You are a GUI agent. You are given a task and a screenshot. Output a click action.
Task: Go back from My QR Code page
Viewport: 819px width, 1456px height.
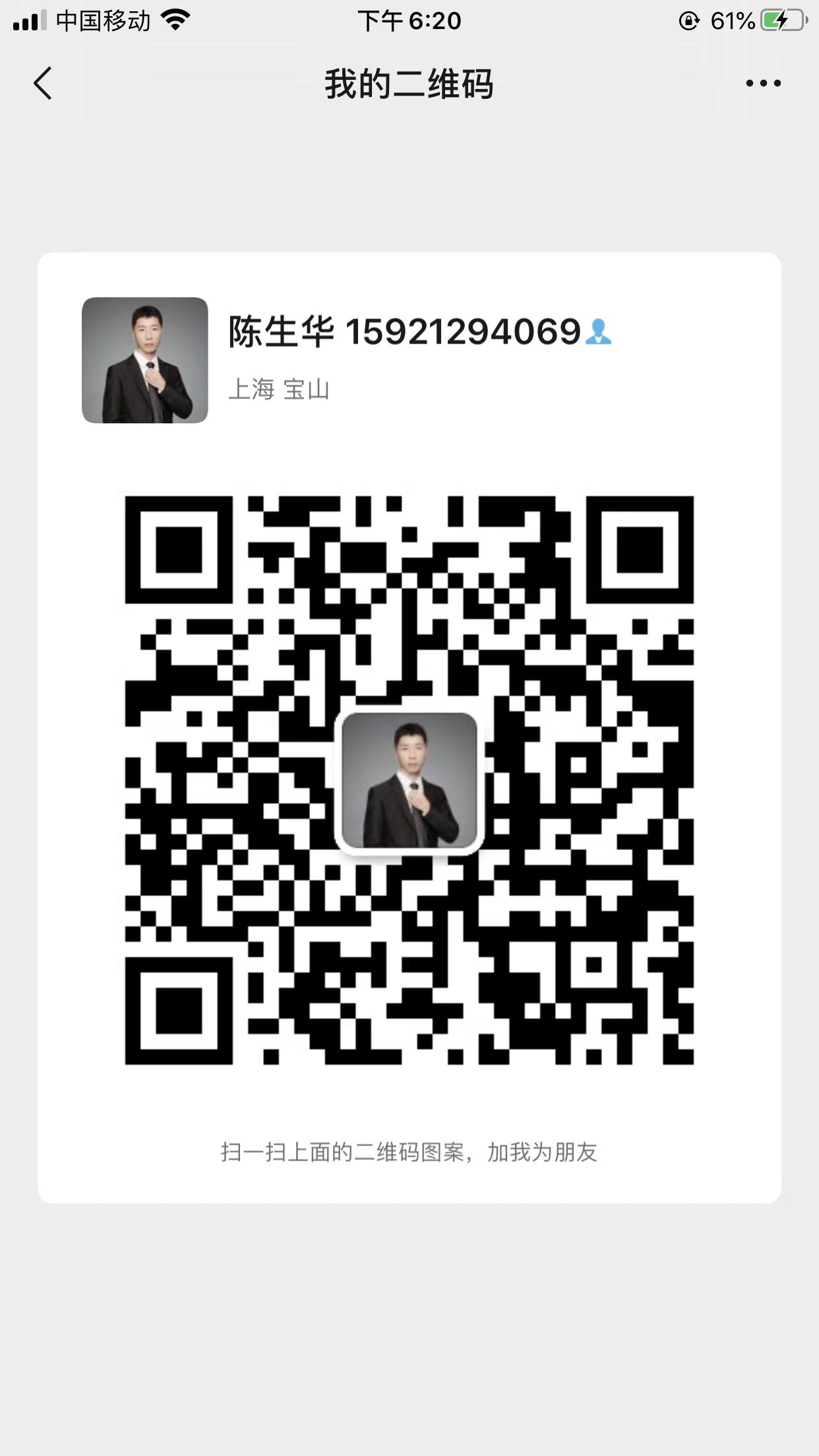click(43, 84)
